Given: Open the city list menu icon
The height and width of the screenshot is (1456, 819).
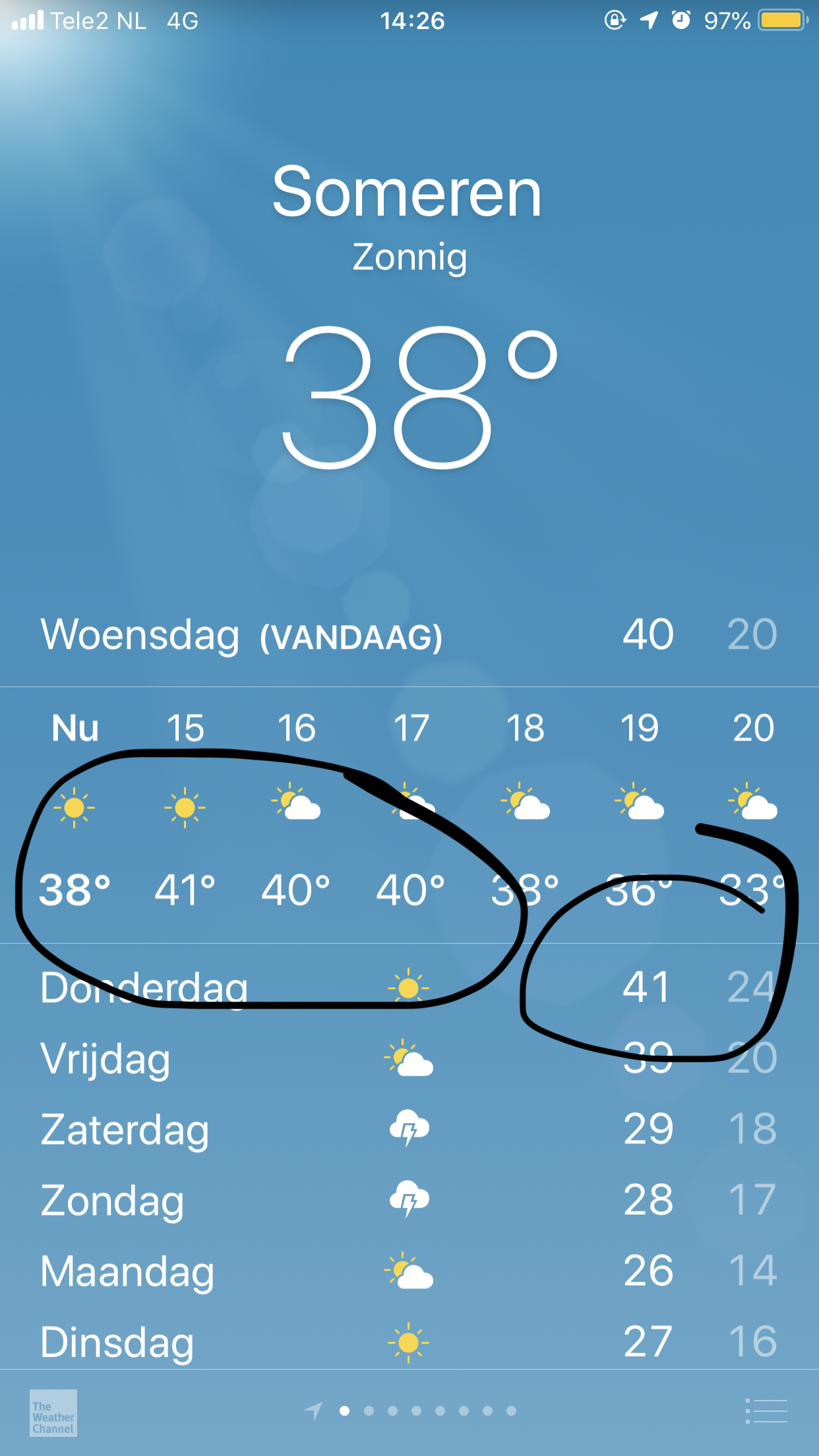Looking at the screenshot, I should click(766, 1411).
